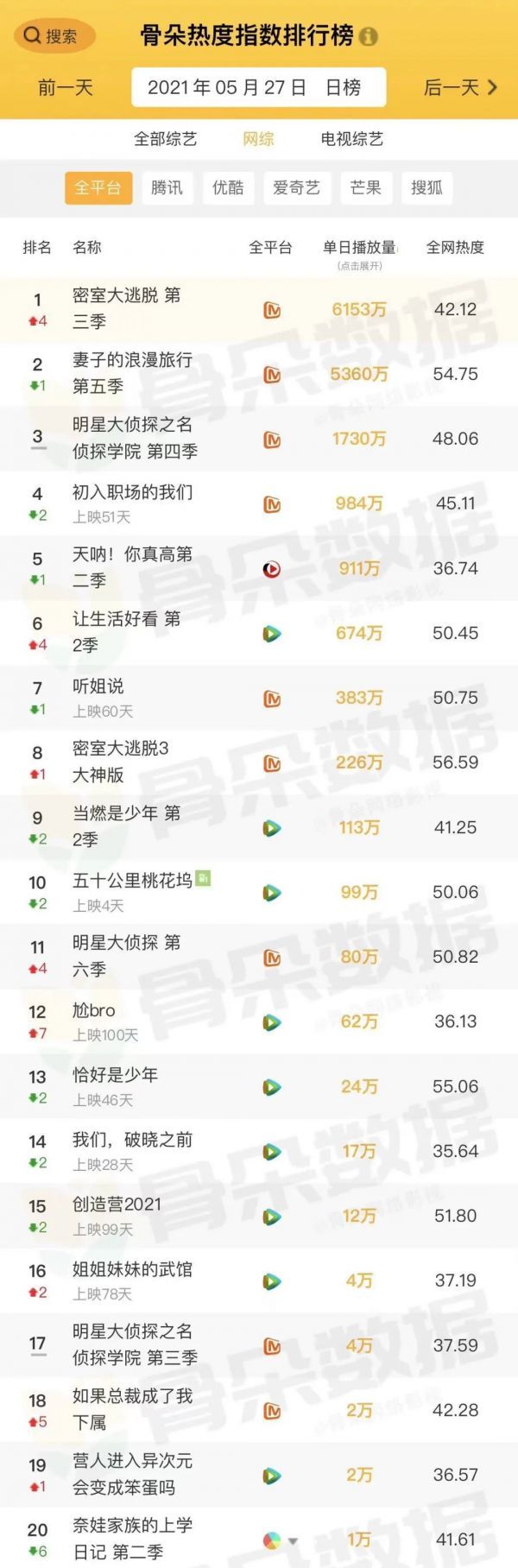Filter by 优酷 platform
Viewport: 518px width, 1568px height.
click(228, 187)
